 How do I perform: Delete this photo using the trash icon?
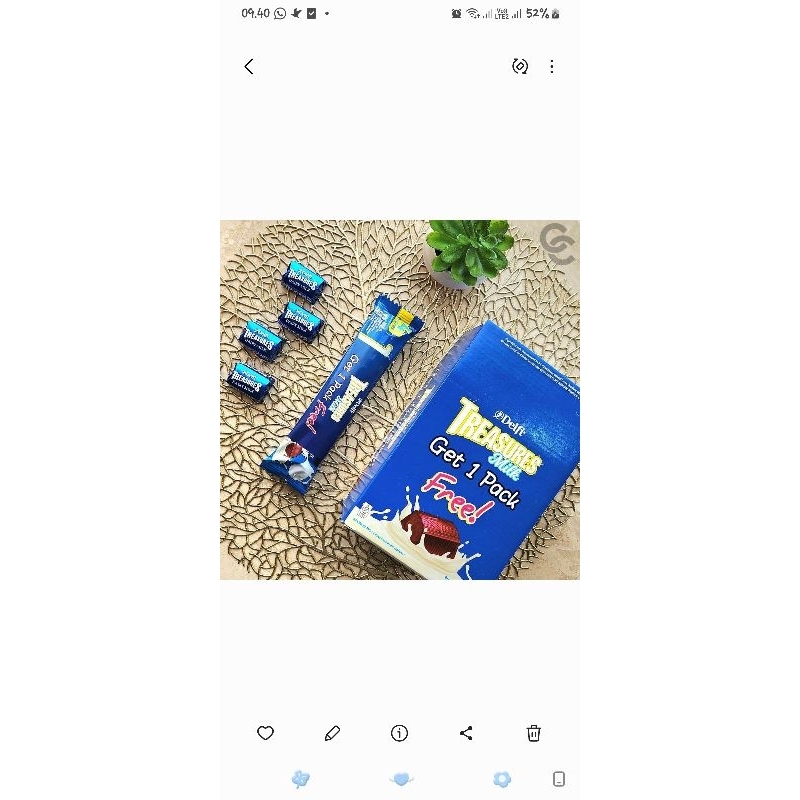(534, 733)
